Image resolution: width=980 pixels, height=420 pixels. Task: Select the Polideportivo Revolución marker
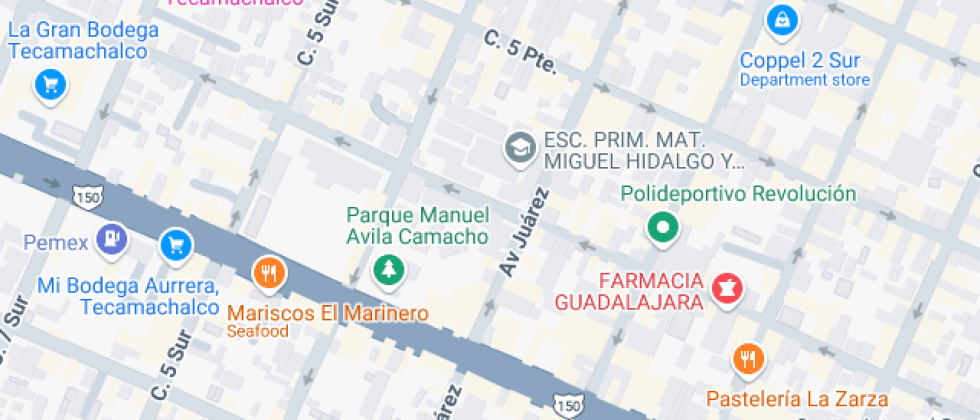pos(661,229)
